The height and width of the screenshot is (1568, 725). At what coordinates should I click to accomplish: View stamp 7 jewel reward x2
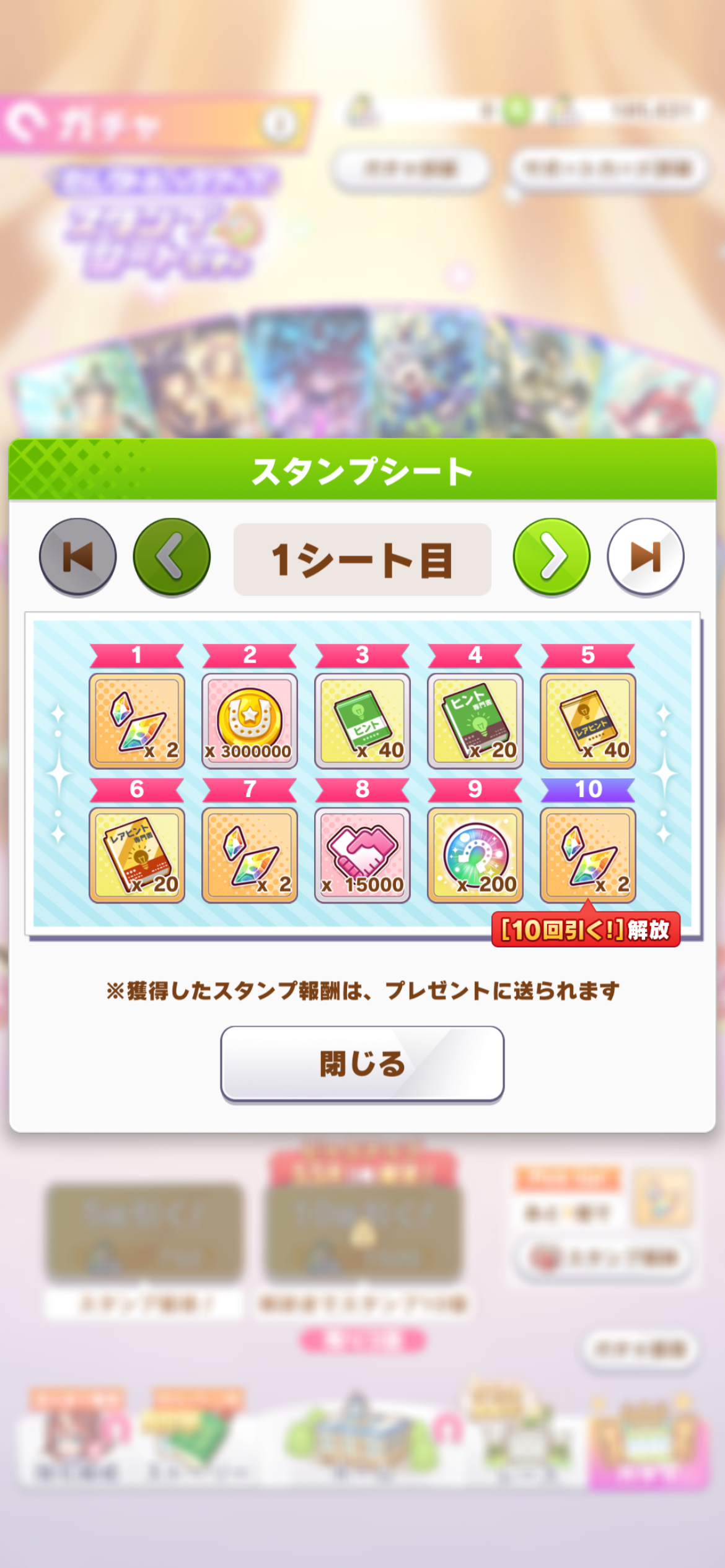(250, 855)
